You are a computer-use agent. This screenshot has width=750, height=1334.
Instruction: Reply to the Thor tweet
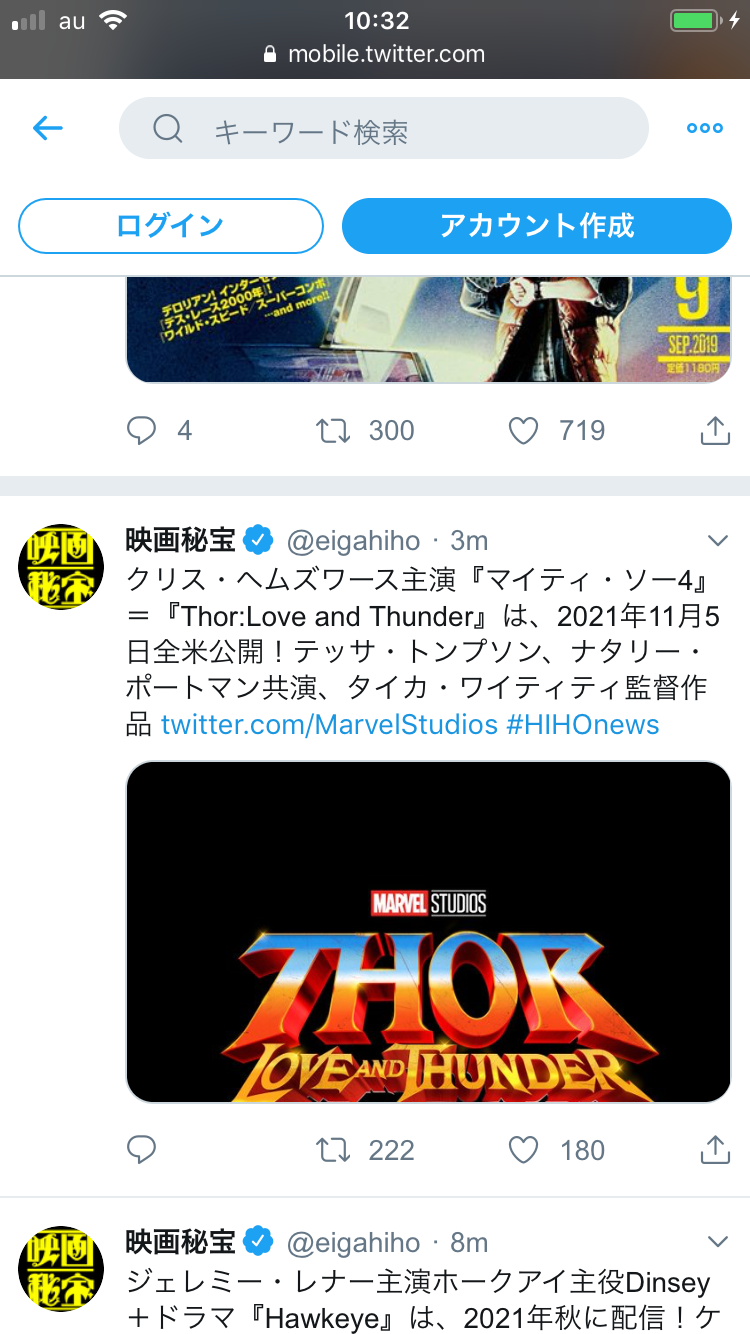click(142, 1150)
